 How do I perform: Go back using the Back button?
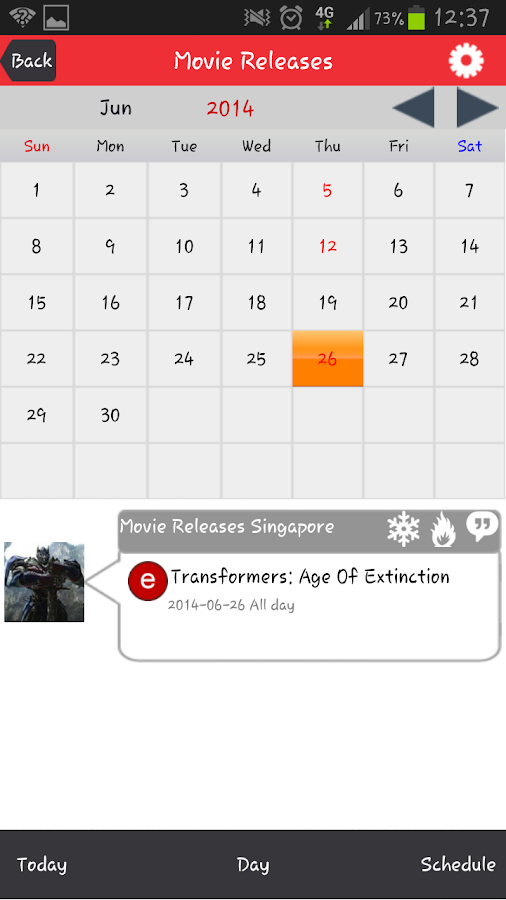coord(29,60)
